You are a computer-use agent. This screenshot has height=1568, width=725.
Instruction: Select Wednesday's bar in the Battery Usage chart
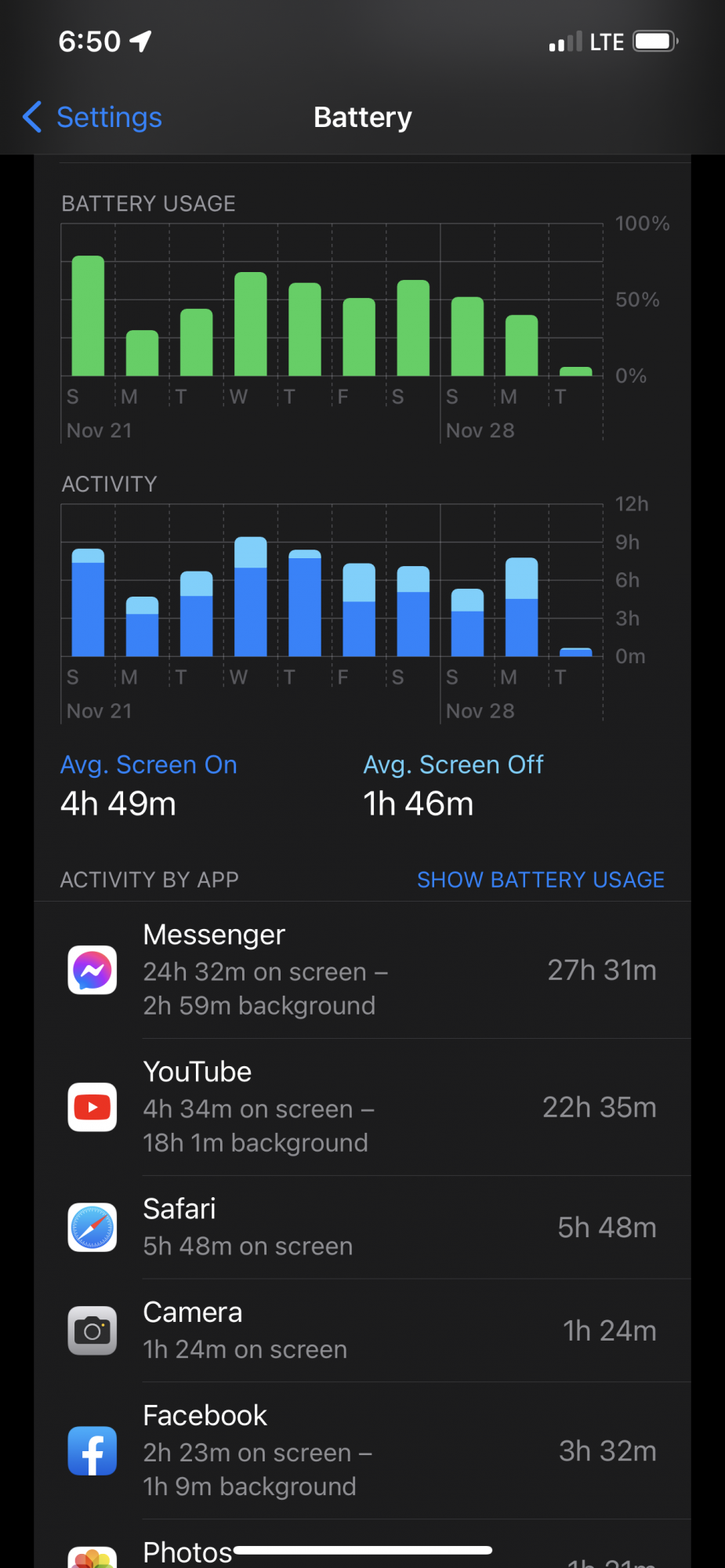tap(251, 325)
